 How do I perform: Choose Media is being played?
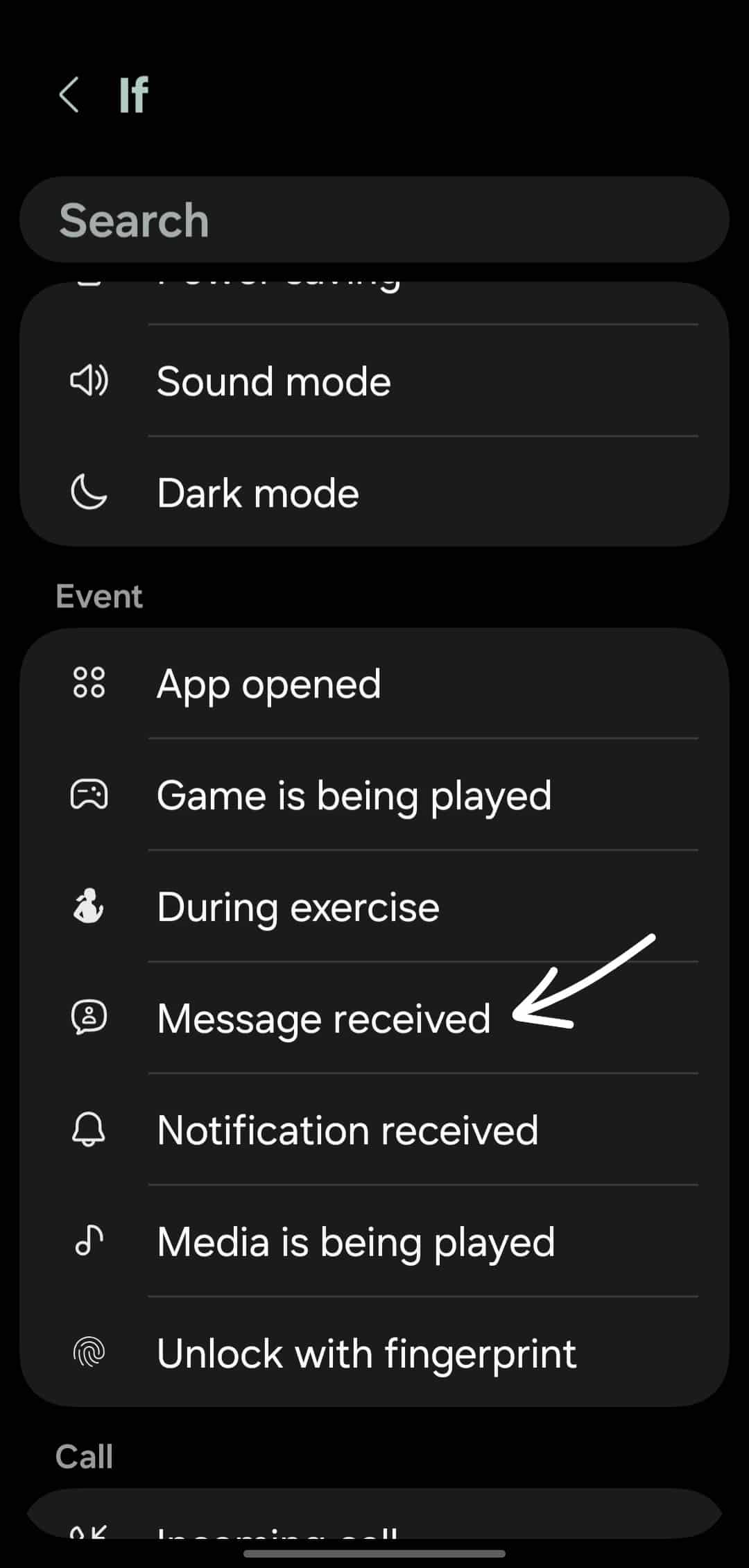pos(374,1241)
